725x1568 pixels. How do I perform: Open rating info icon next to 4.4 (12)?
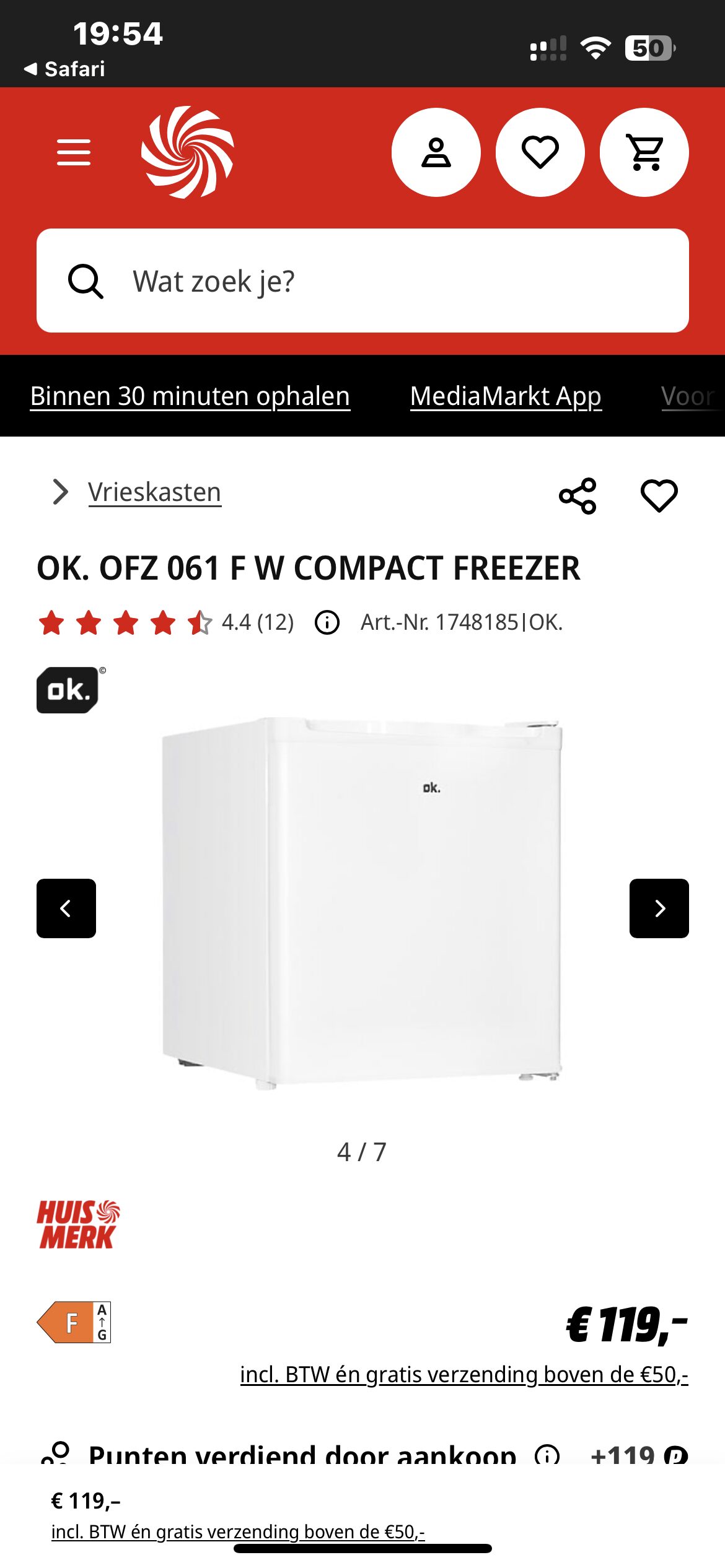point(327,622)
